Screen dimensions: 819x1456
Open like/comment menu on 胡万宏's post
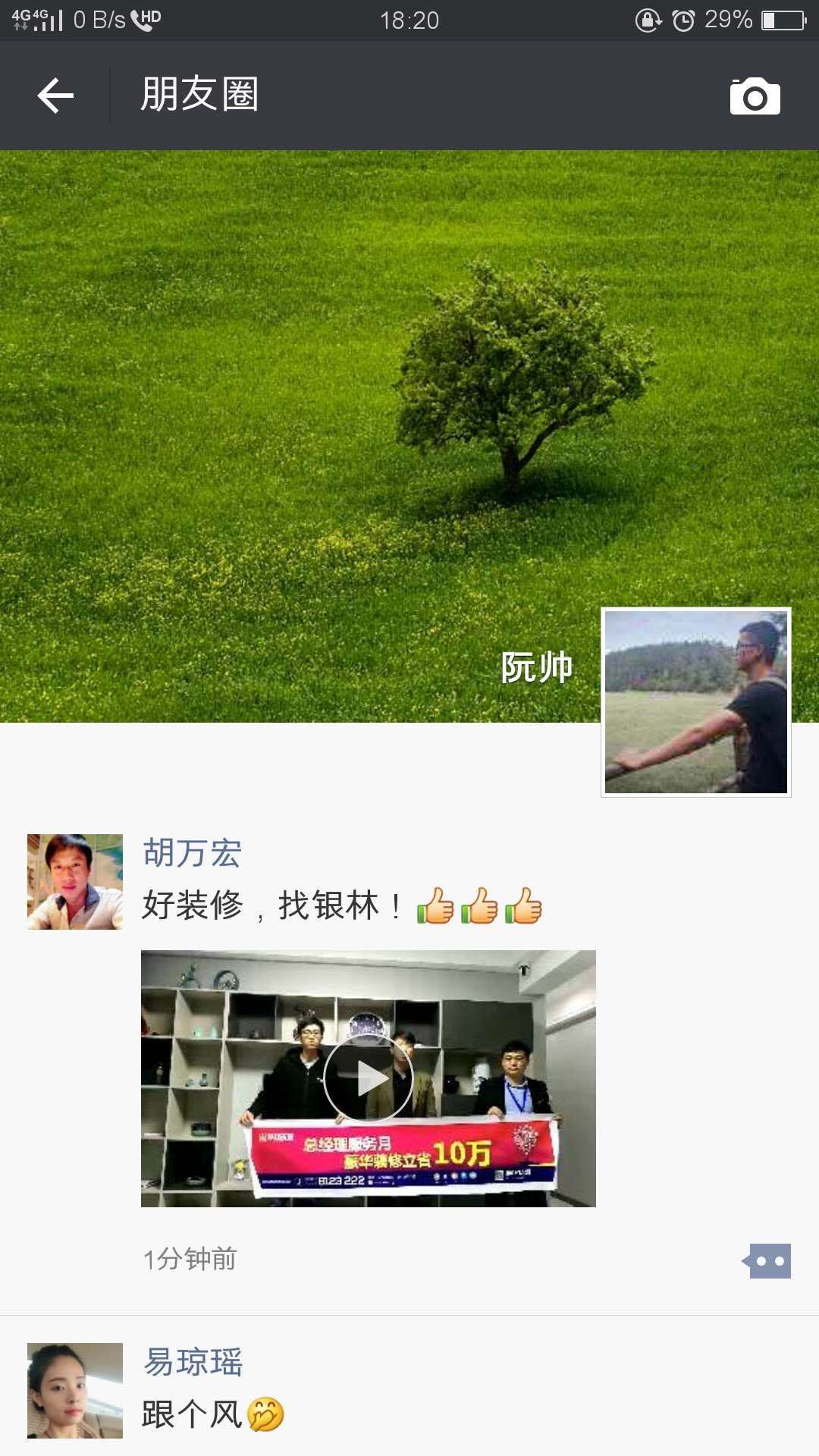[768, 1261]
